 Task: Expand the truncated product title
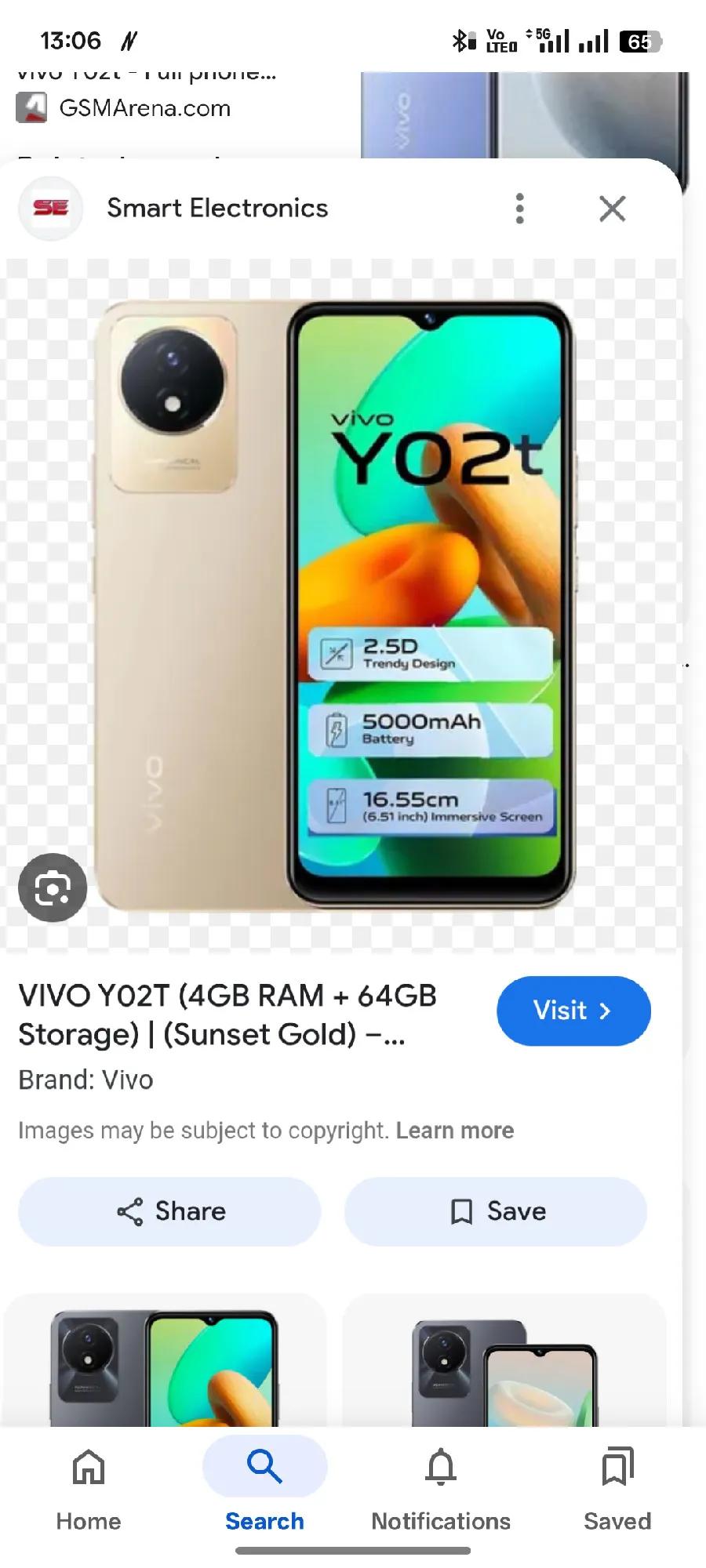(227, 1015)
